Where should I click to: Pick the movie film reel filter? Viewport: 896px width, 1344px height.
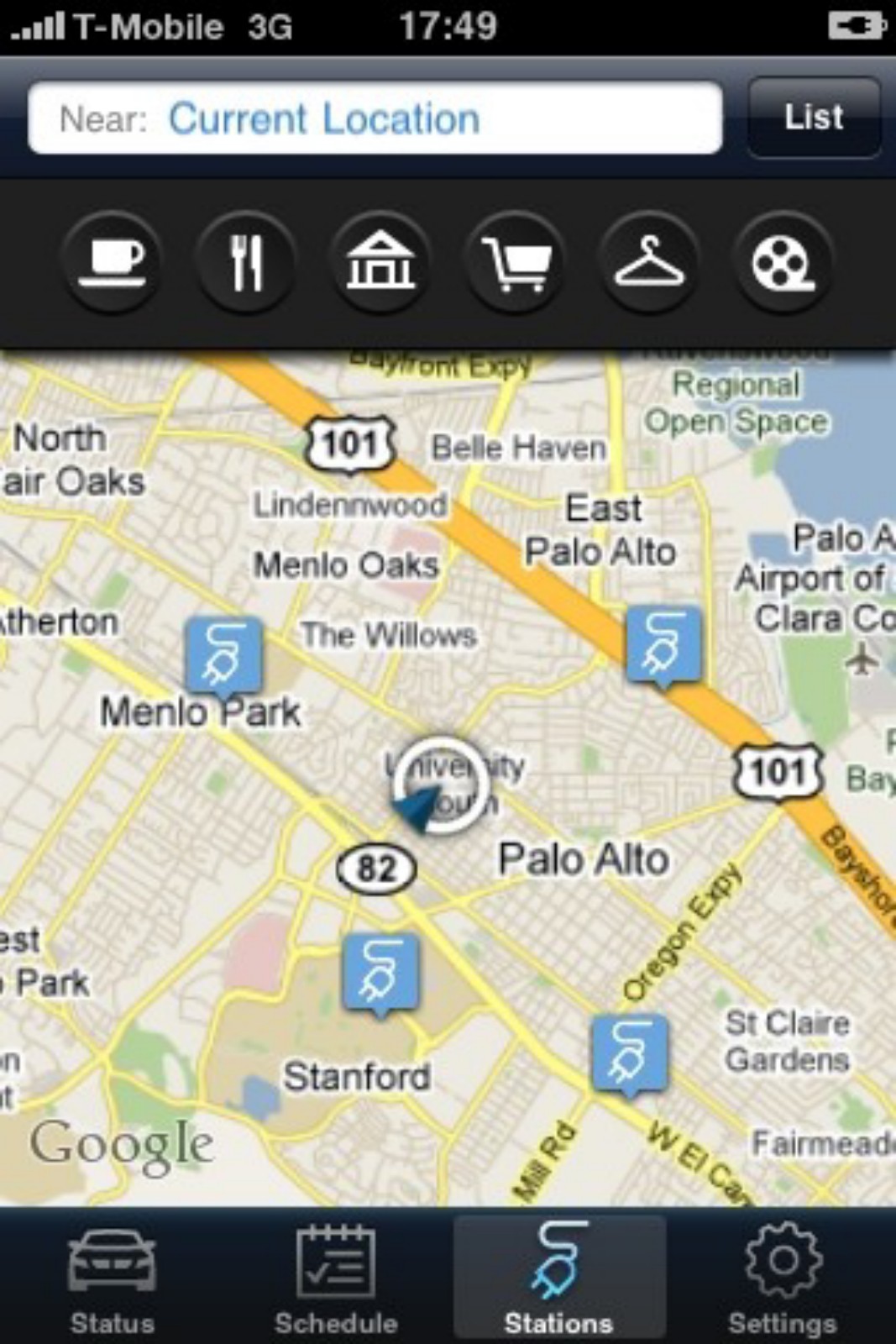tap(783, 263)
